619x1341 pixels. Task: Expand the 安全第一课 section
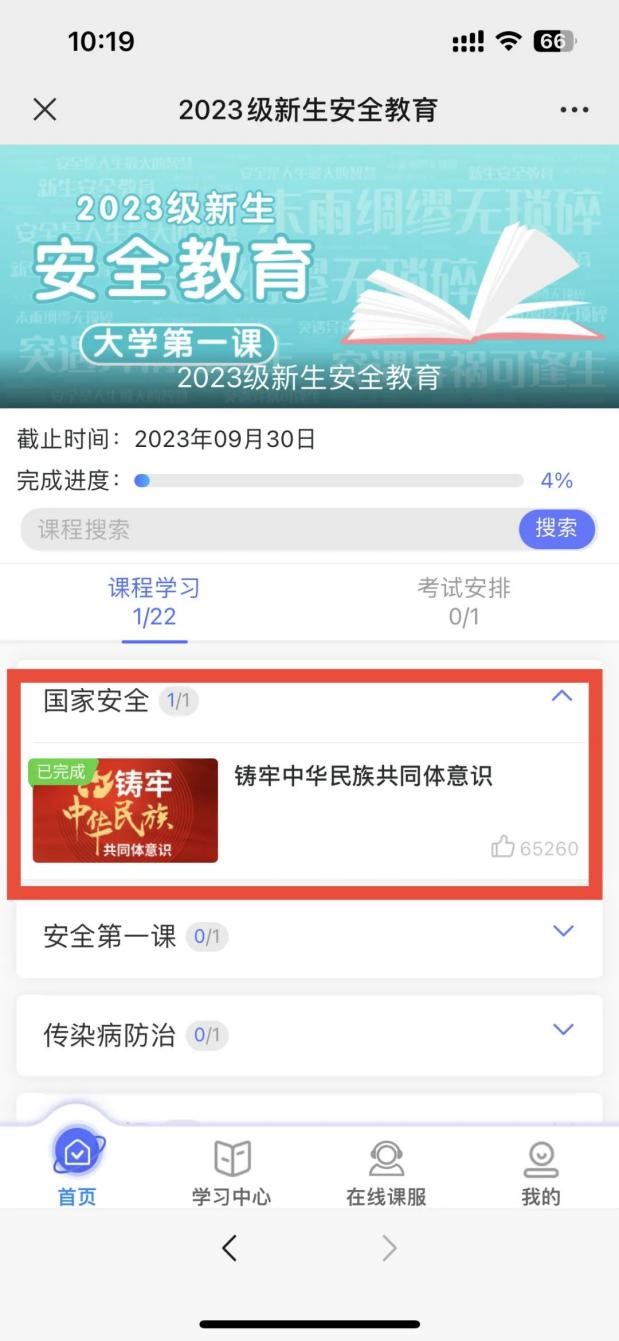point(563,932)
